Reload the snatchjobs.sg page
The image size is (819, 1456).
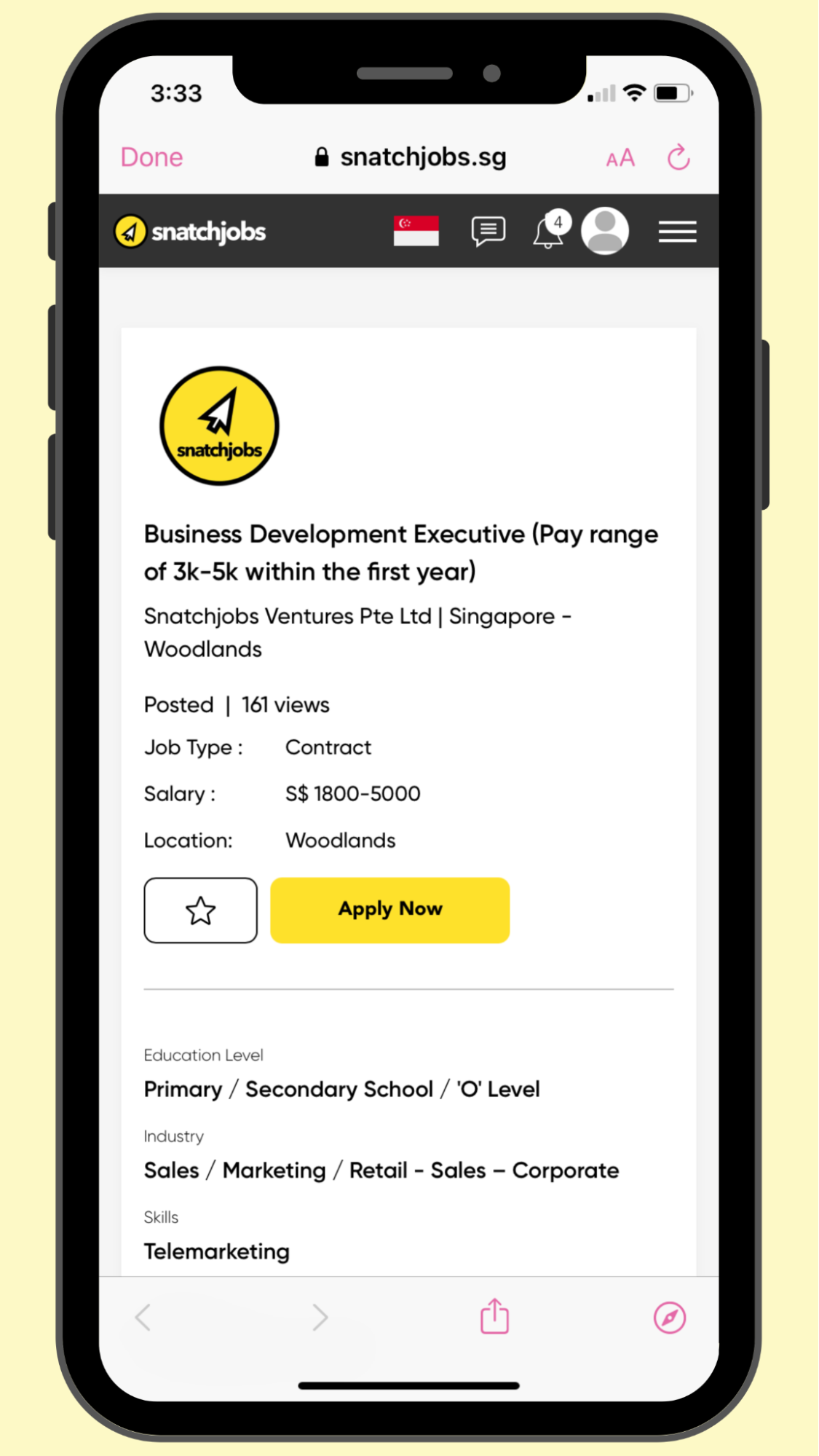[678, 157]
